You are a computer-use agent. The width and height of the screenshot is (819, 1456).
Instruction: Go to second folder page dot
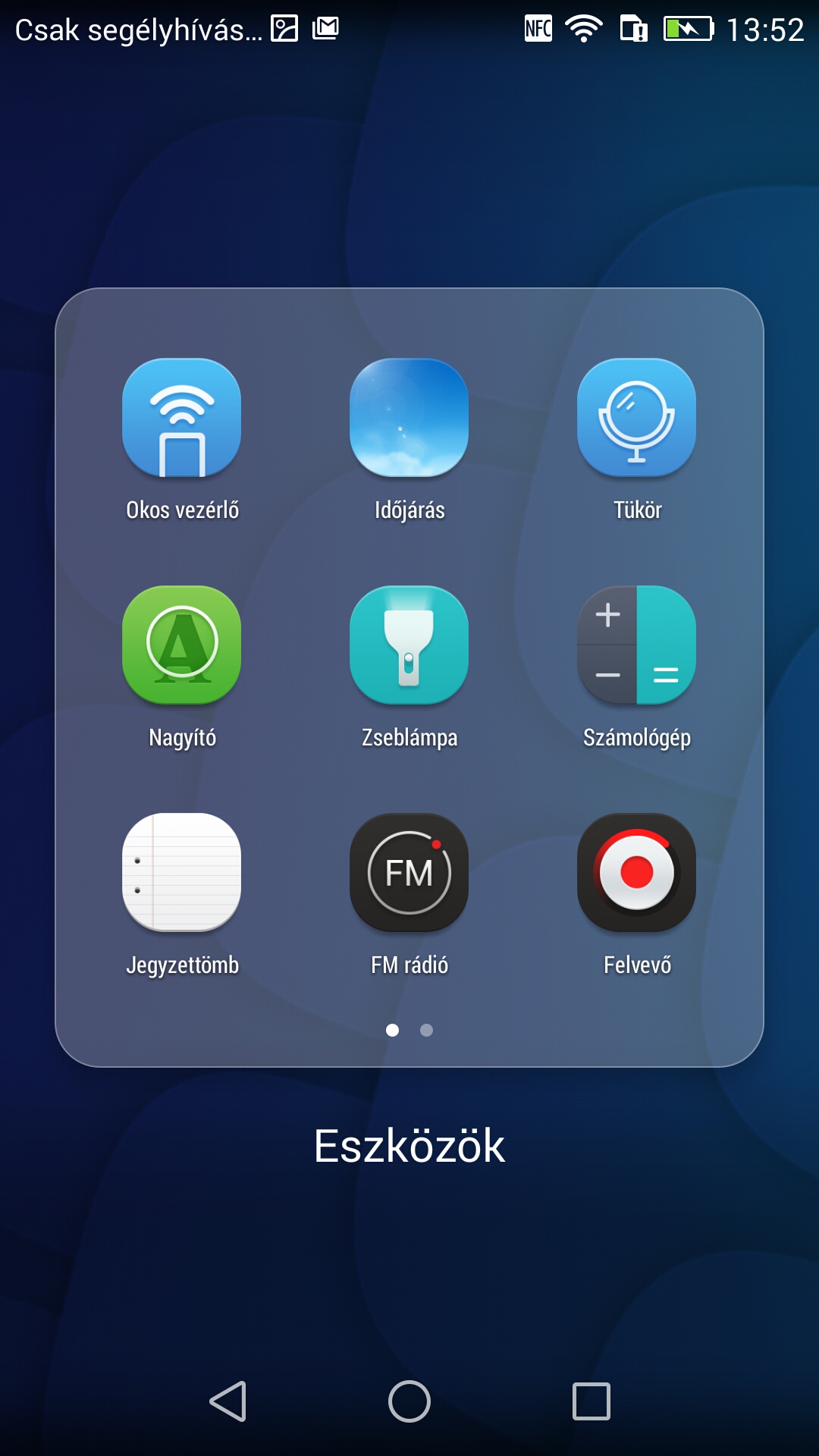[x=426, y=1030]
